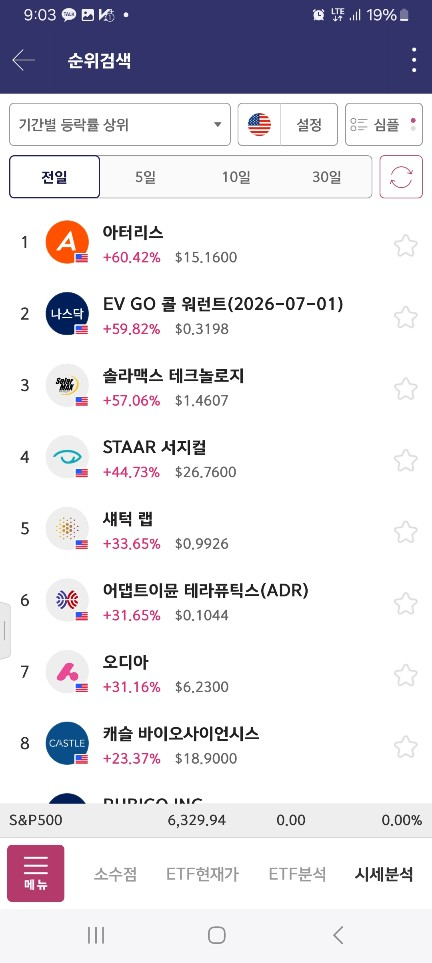Screen dimensions: 432x963
Task: Tap the US flag country selector
Action: (x=259, y=125)
